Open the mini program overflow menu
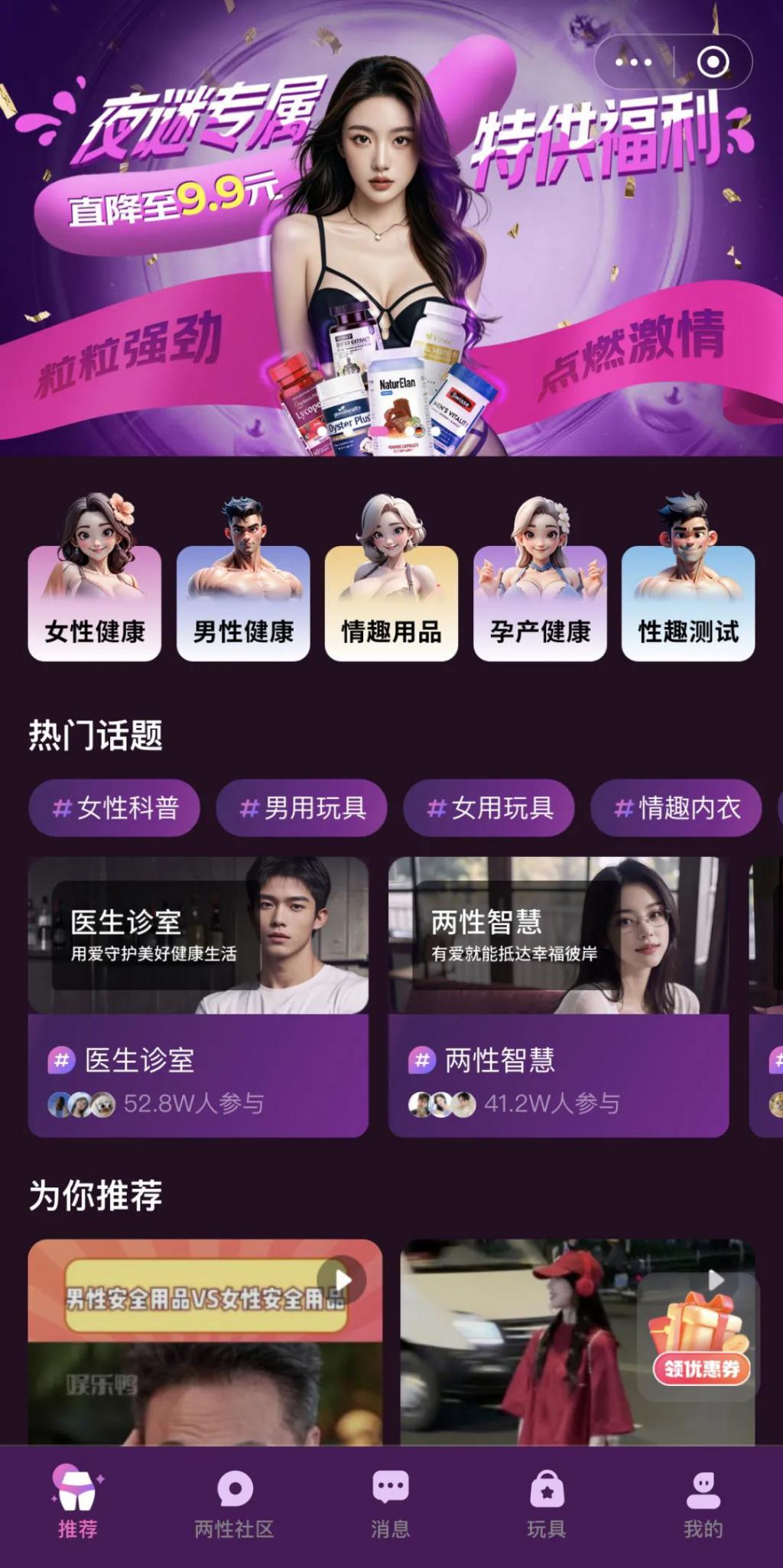 pyautogui.click(x=634, y=62)
